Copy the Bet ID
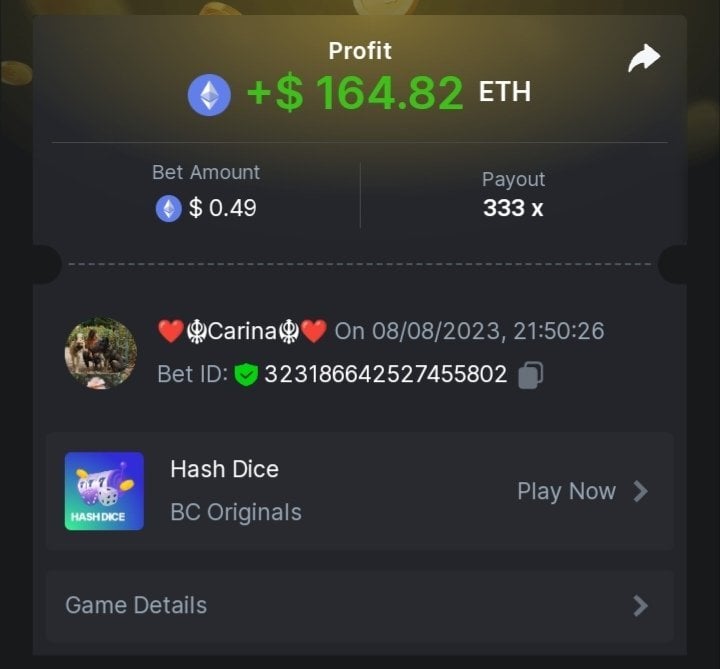 point(530,376)
